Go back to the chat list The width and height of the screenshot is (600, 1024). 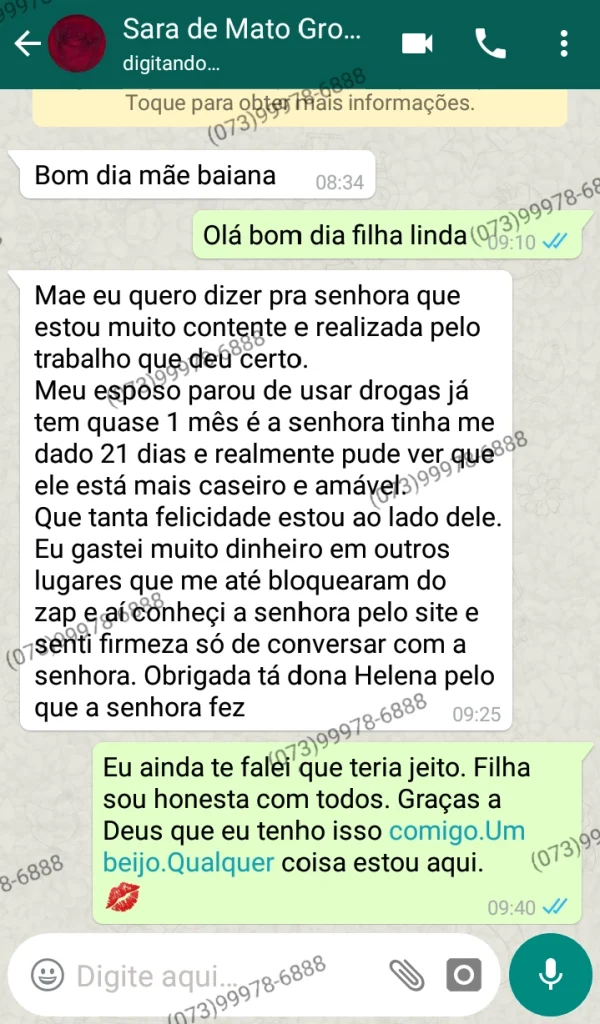(26, 44)
